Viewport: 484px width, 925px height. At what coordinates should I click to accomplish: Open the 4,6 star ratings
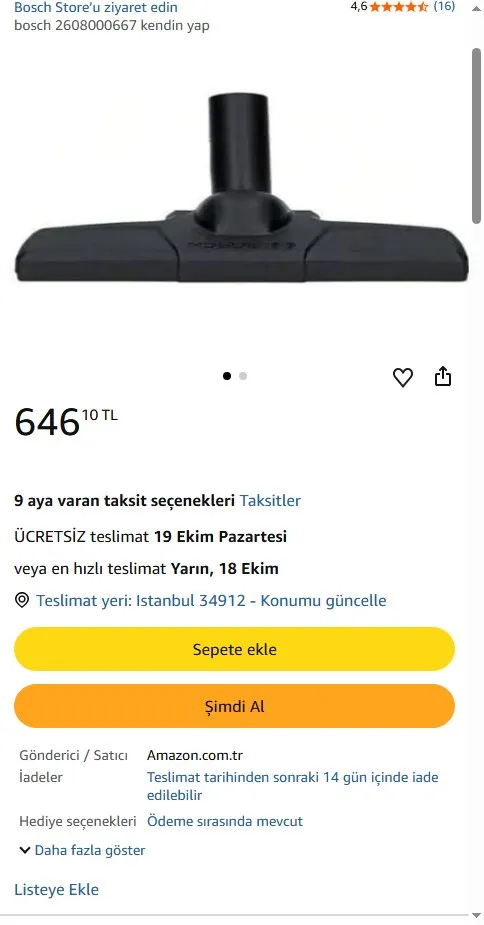click(x=403, y=6)
